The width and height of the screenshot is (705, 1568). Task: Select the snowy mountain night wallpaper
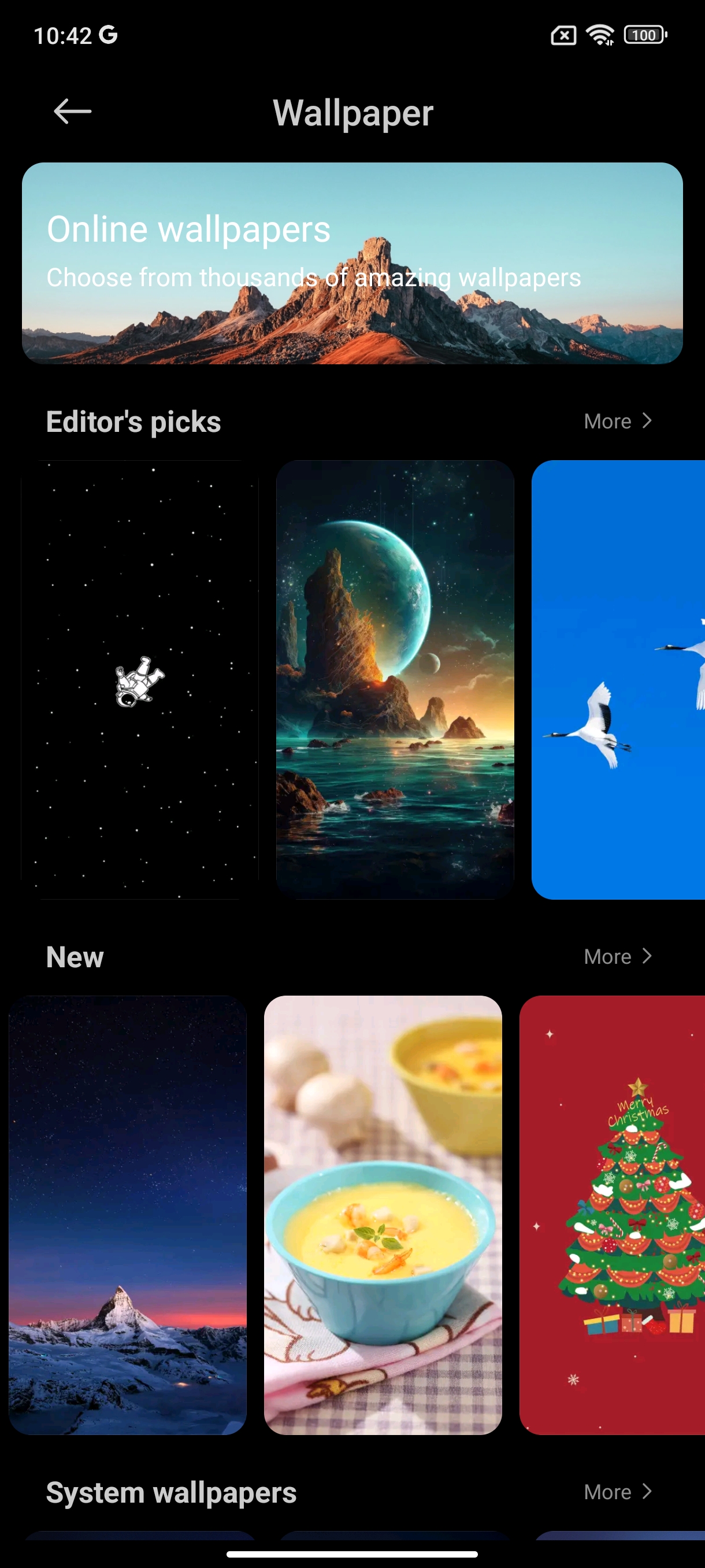(x=128, y=1215)
